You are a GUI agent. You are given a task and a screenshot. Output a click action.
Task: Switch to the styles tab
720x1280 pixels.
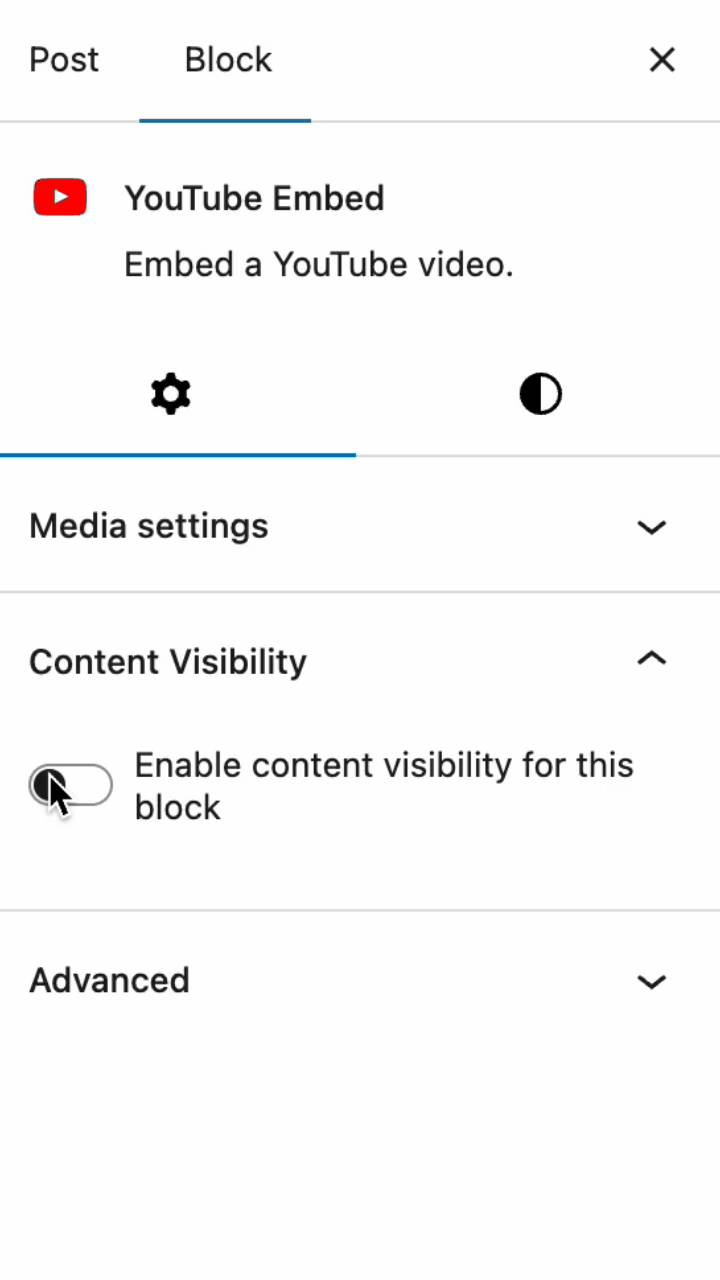540,395
